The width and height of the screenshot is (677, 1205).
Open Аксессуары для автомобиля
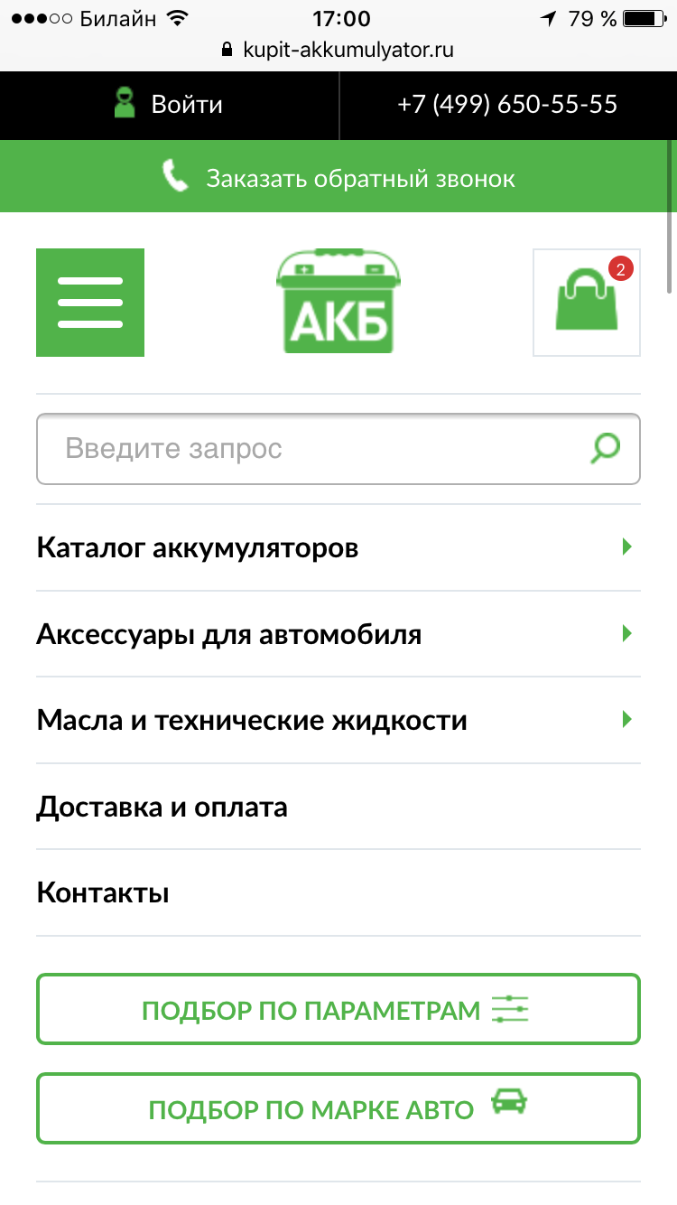pyautogui.click(x=338, y=634)
